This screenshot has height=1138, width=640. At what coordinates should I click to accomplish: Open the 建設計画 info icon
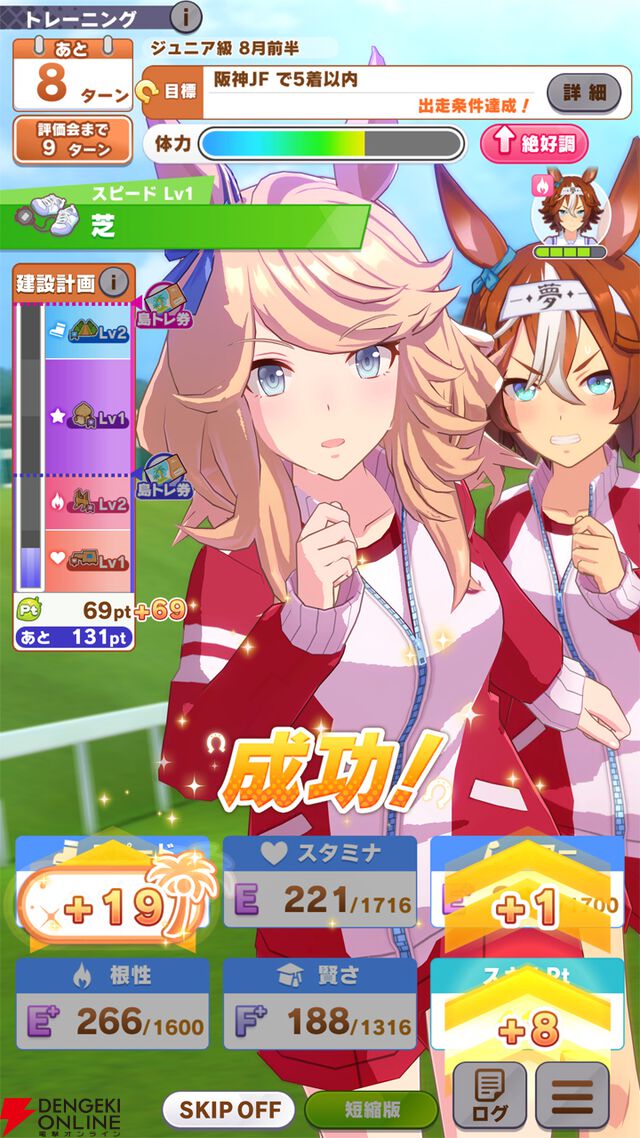[x=116, y=282]
